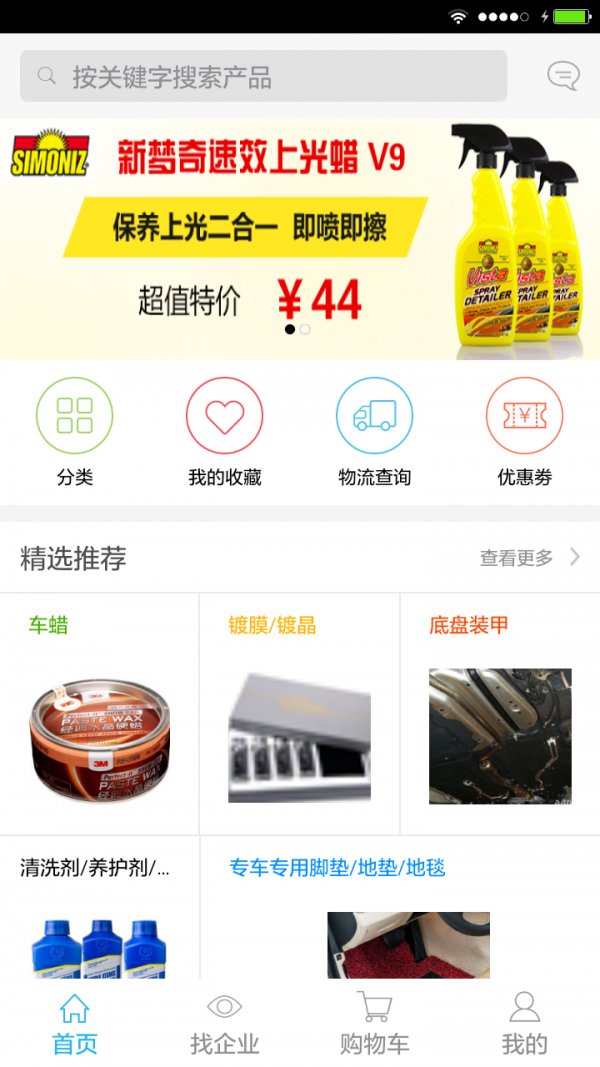This screenshot has width=600, height=1067.
Task: Open the SIMONIZ spray wax V9 banner
Action: pyautogui.click(x=300, y=240)
